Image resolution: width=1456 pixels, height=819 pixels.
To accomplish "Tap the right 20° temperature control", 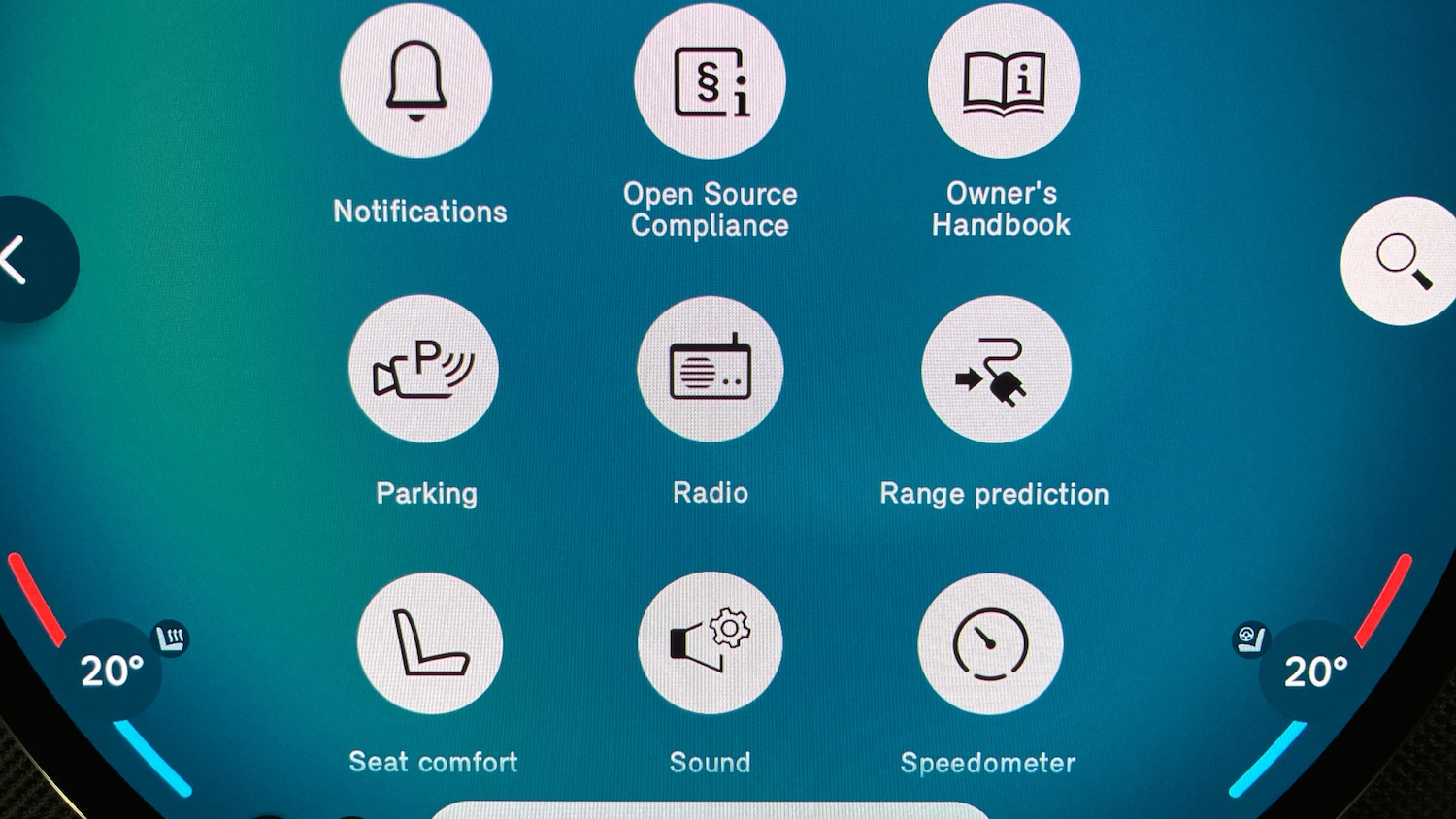I will (x=1315, y=671).
